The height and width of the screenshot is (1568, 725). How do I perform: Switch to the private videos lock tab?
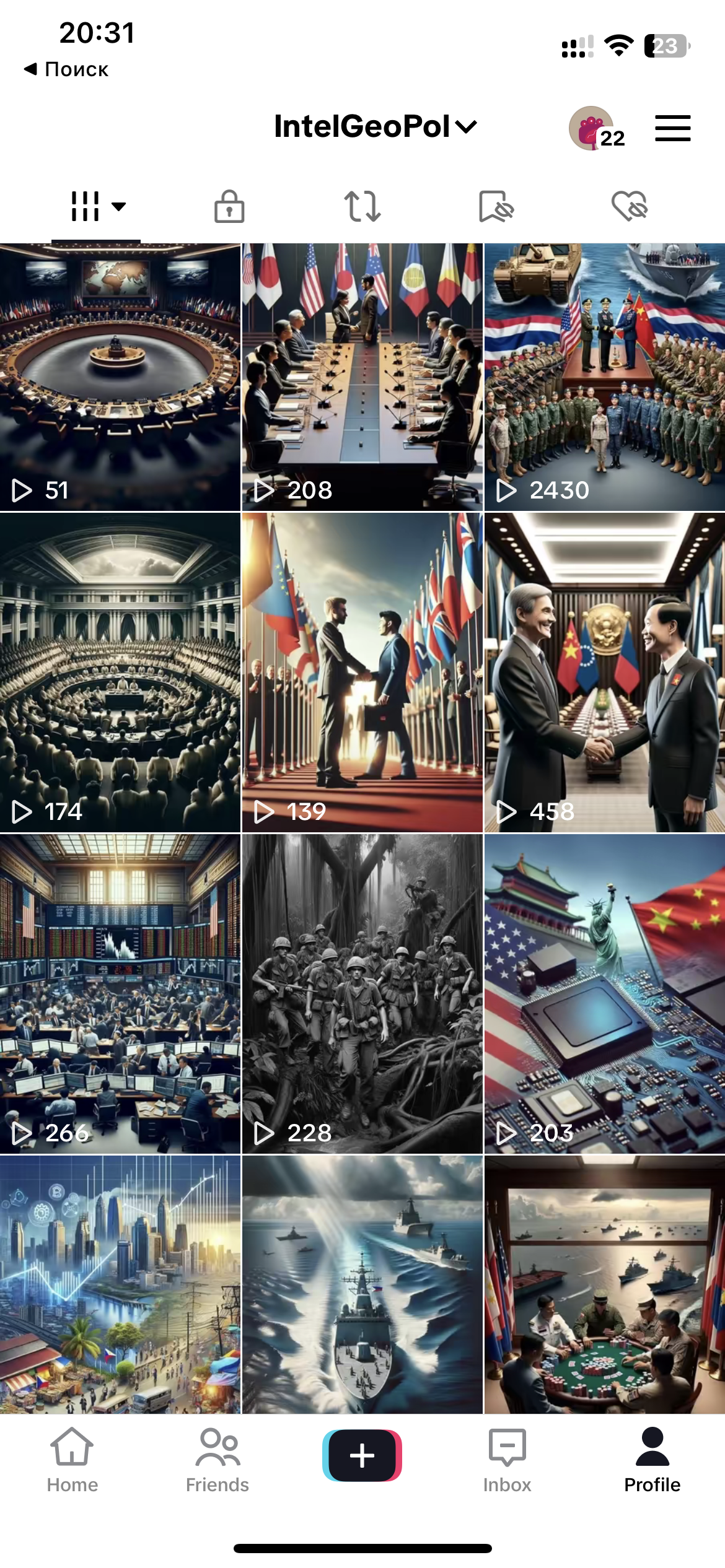[229, 206]
